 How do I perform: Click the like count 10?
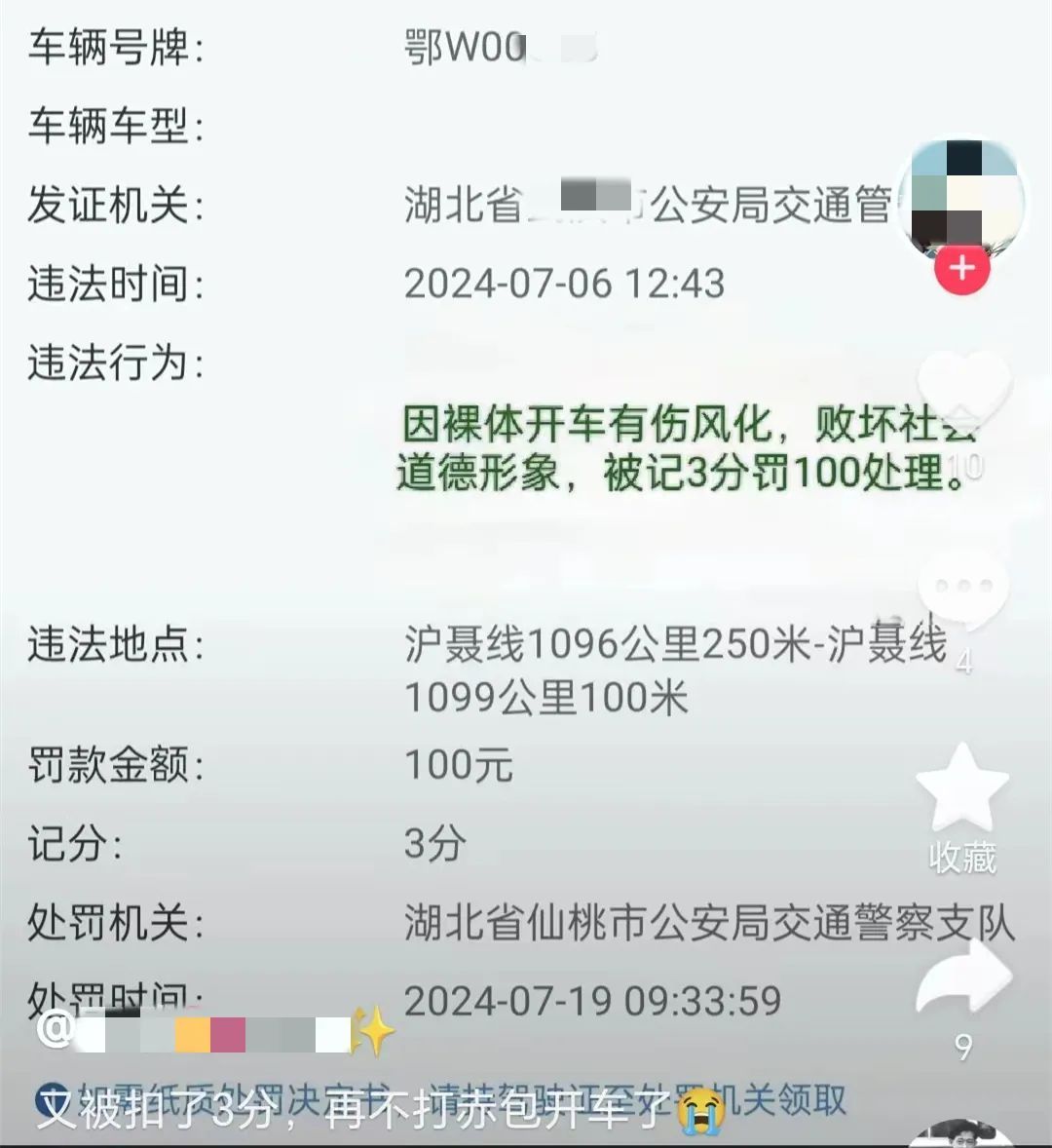(x=964, y=466)
